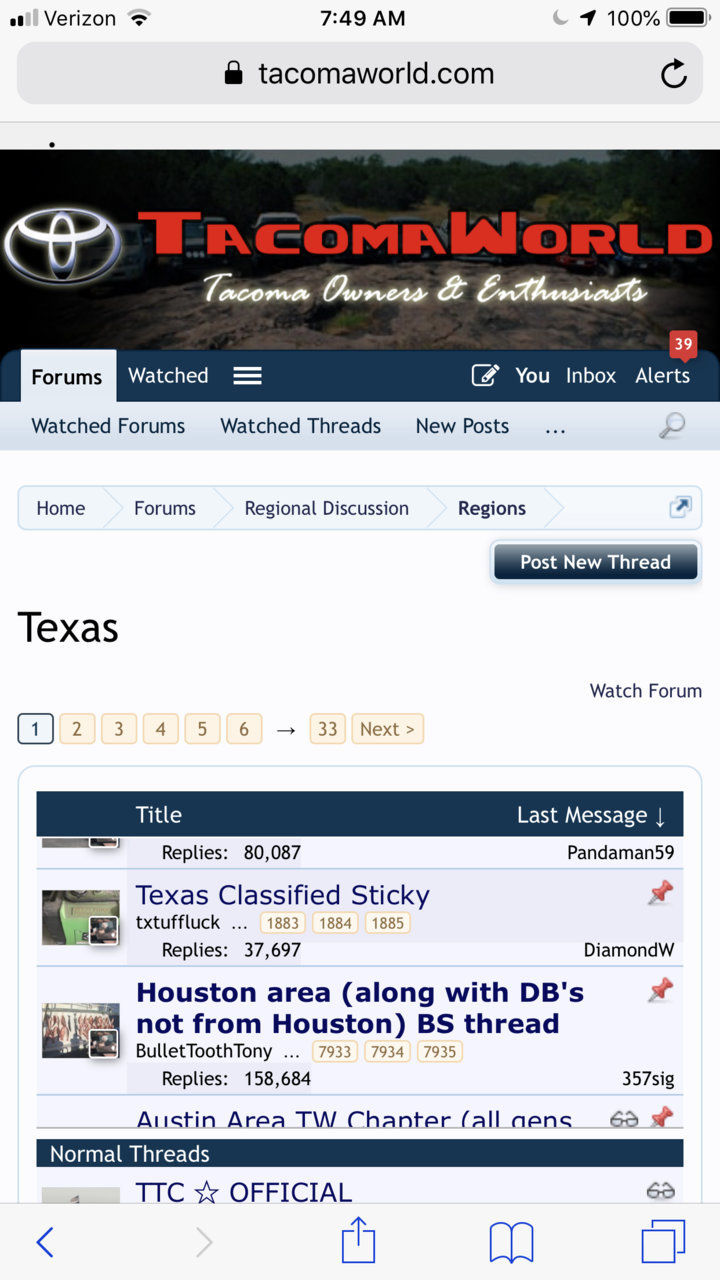Image resolution: width=720 pixels, height=1280 pixels.
Task: Go to Next page
Action: [387, 729]
